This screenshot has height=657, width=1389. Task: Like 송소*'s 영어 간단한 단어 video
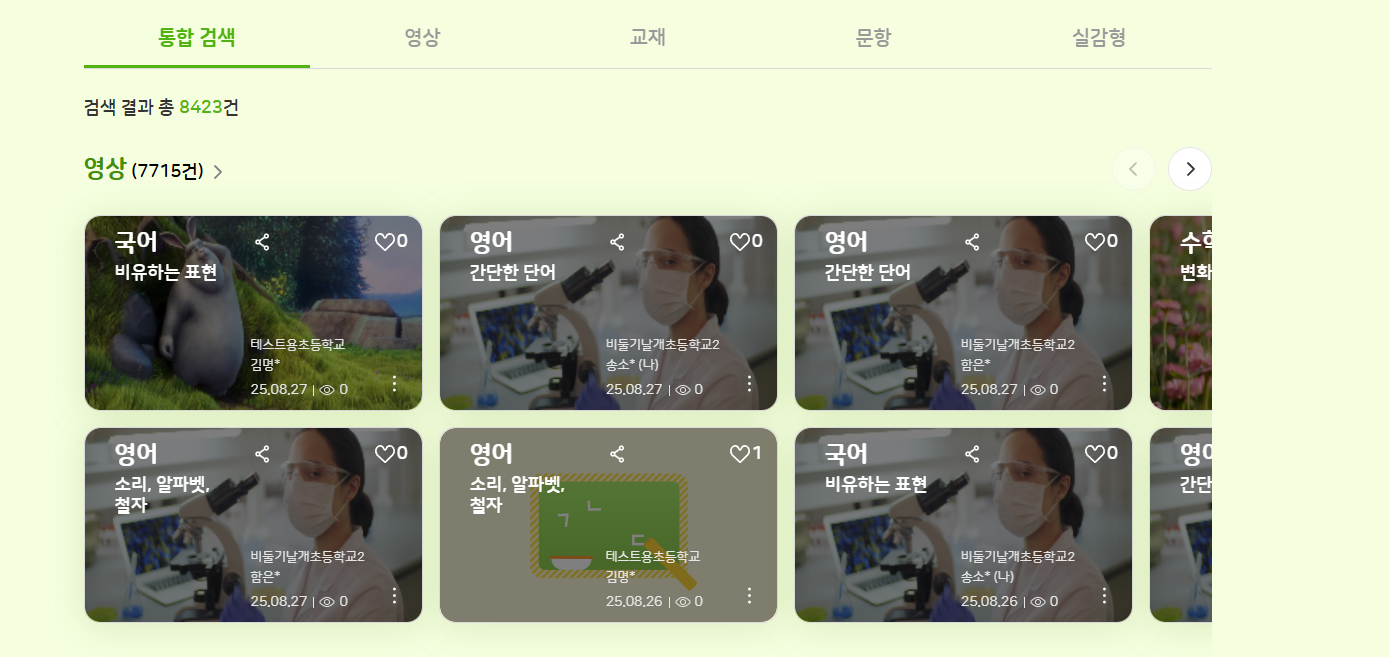740,242
